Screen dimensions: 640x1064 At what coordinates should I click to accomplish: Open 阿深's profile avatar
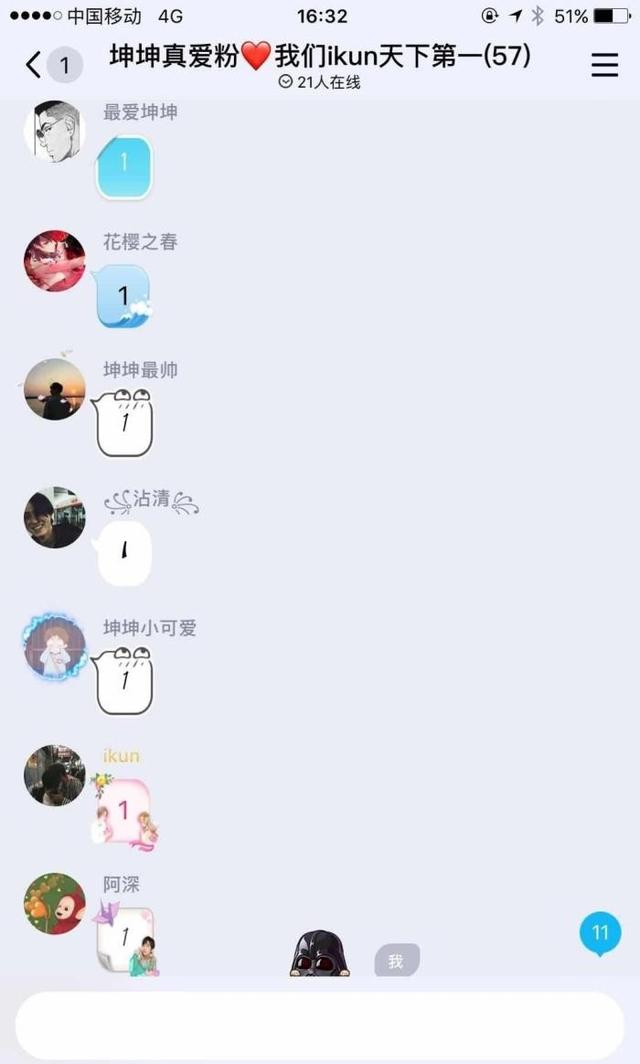54,903
